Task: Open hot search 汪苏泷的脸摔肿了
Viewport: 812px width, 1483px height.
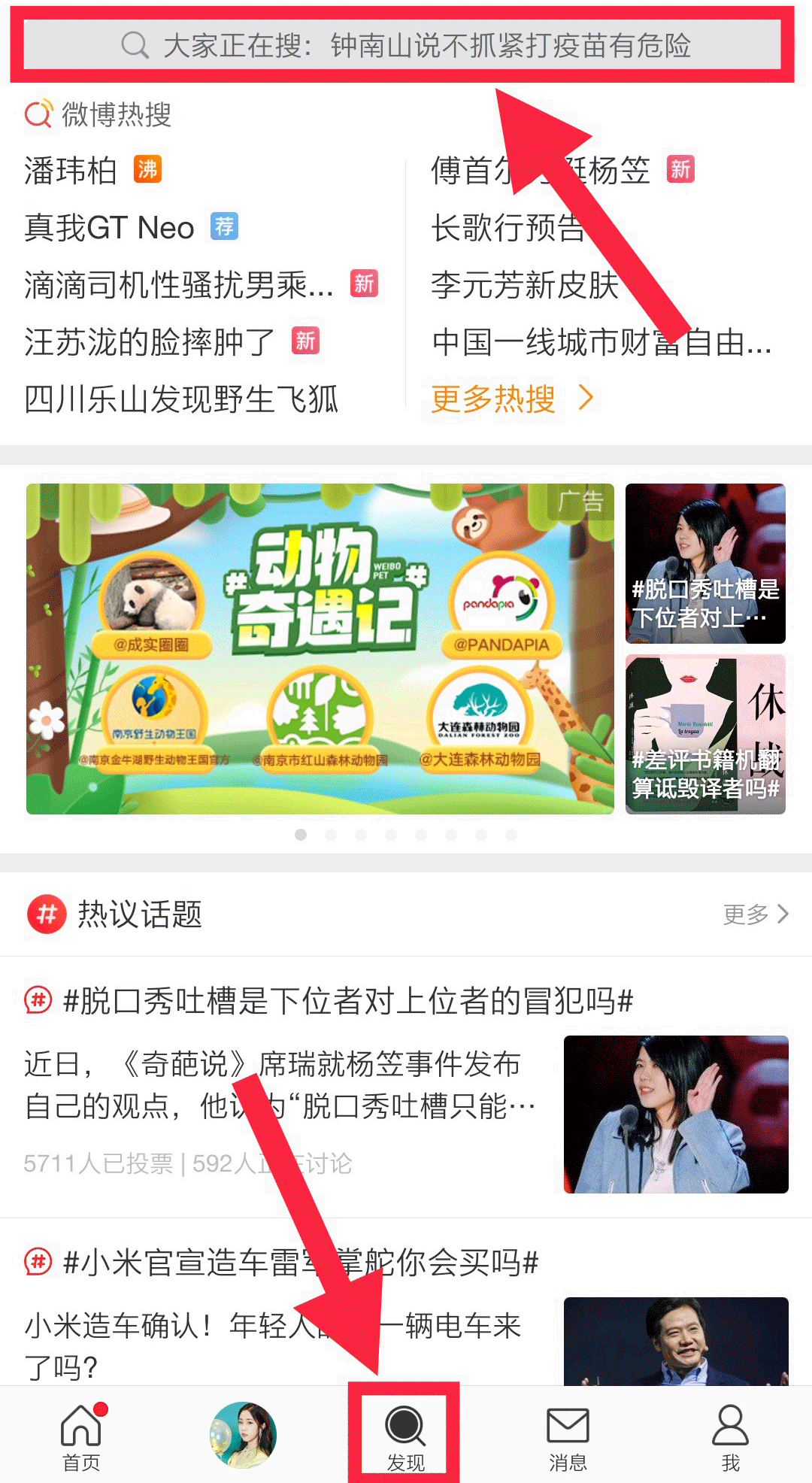Action: point(150,342)
